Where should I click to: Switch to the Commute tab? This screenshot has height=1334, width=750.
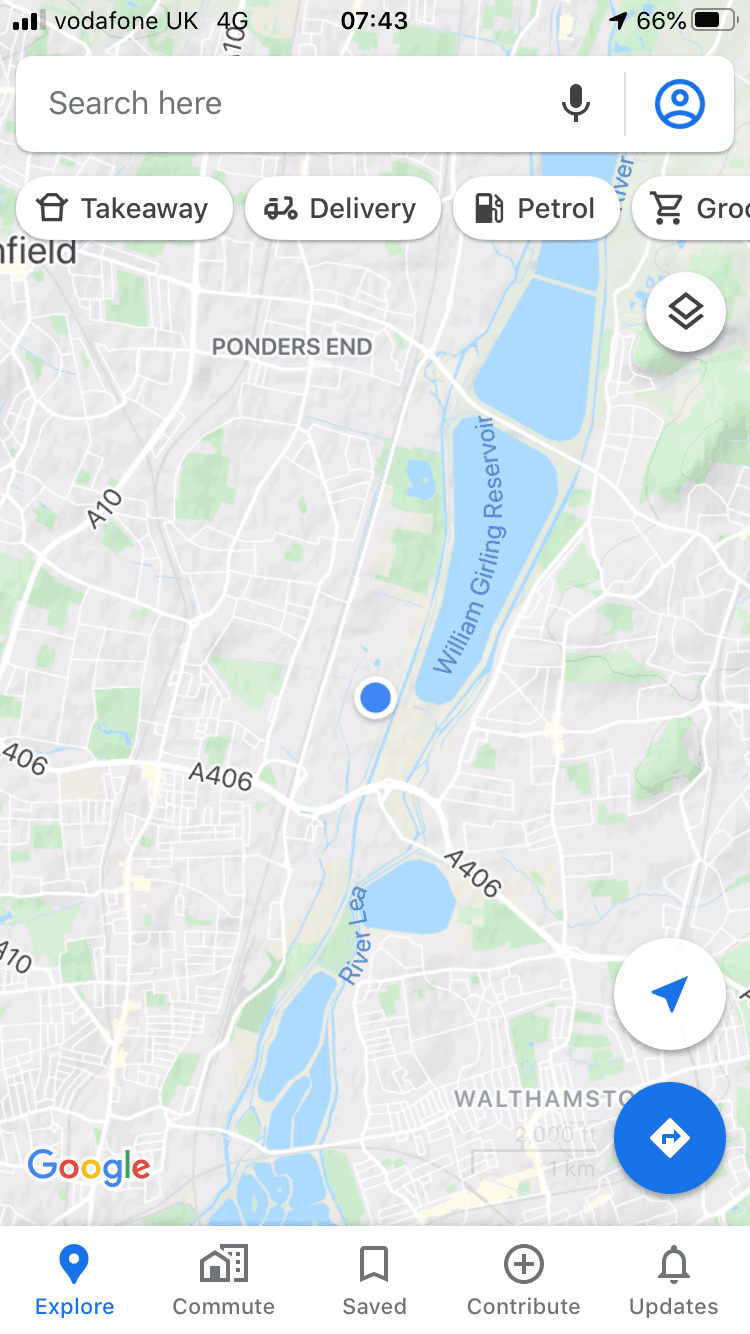coord(224,1281)
